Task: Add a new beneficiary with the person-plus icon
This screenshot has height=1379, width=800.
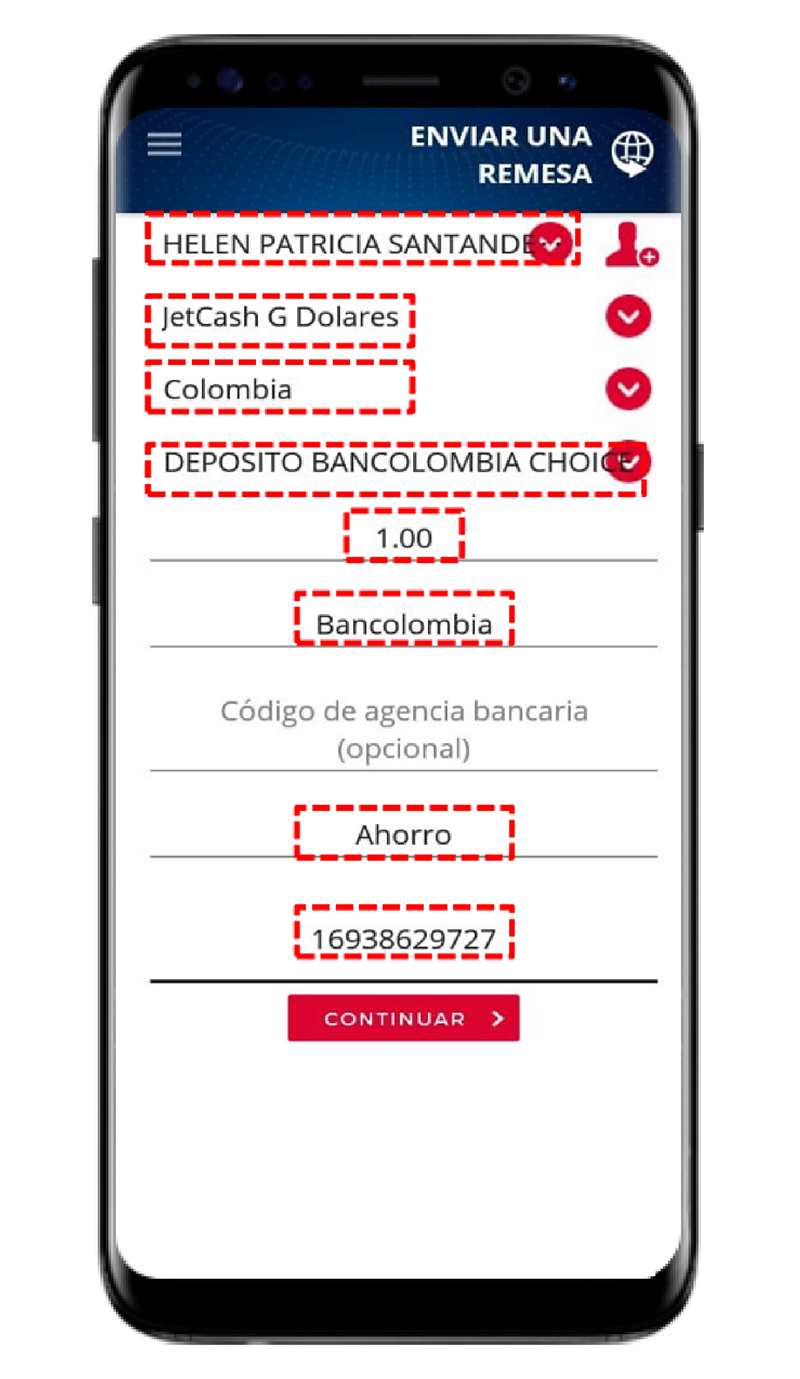Action: (x=631, y=244)
